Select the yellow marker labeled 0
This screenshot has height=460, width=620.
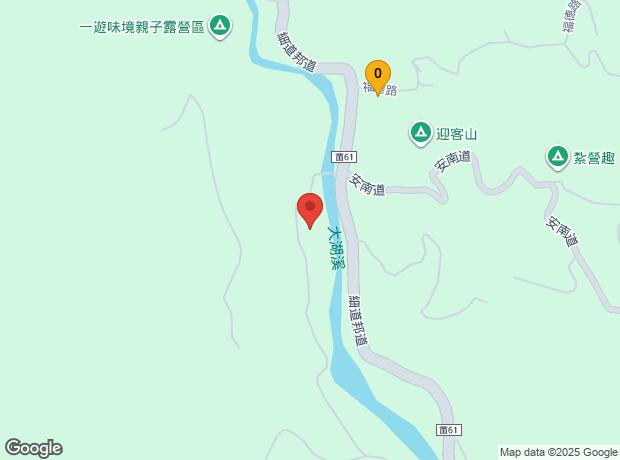377,73
